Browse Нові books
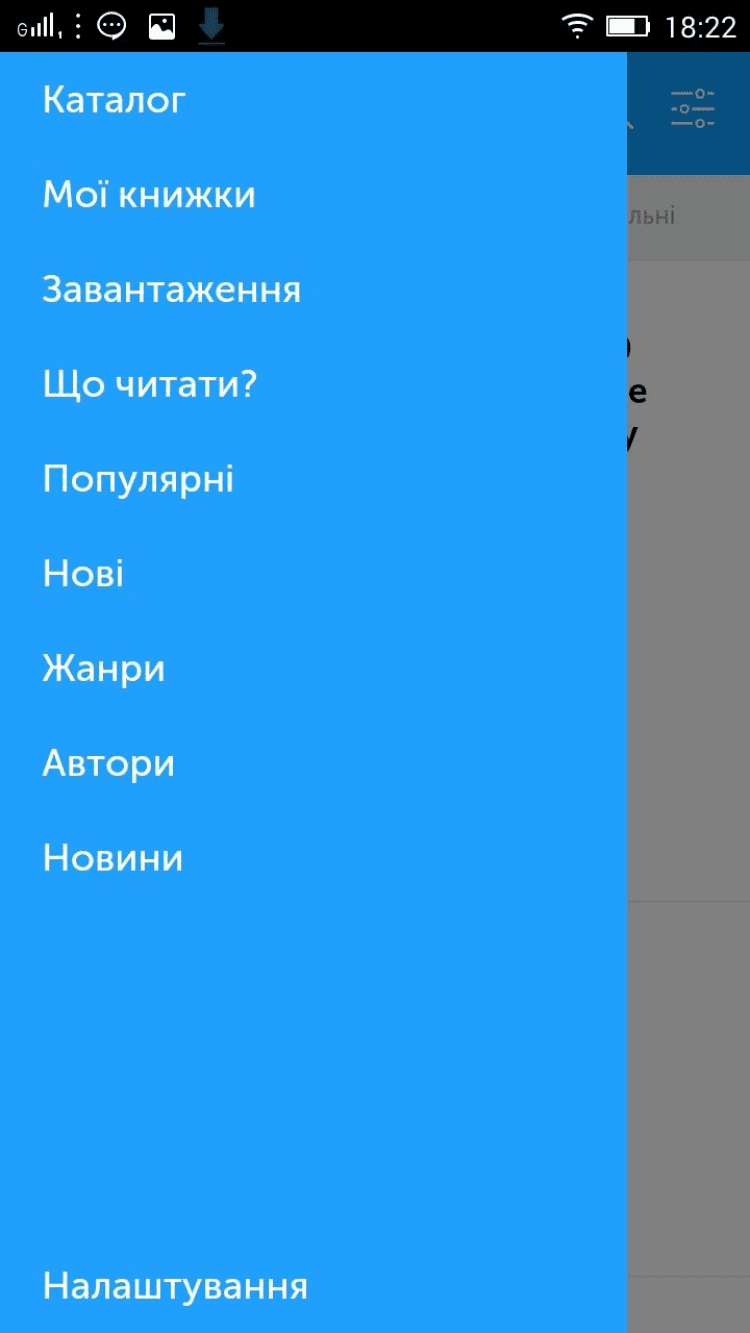Viewport: 750px width, 1333px height. coord(83,574)
